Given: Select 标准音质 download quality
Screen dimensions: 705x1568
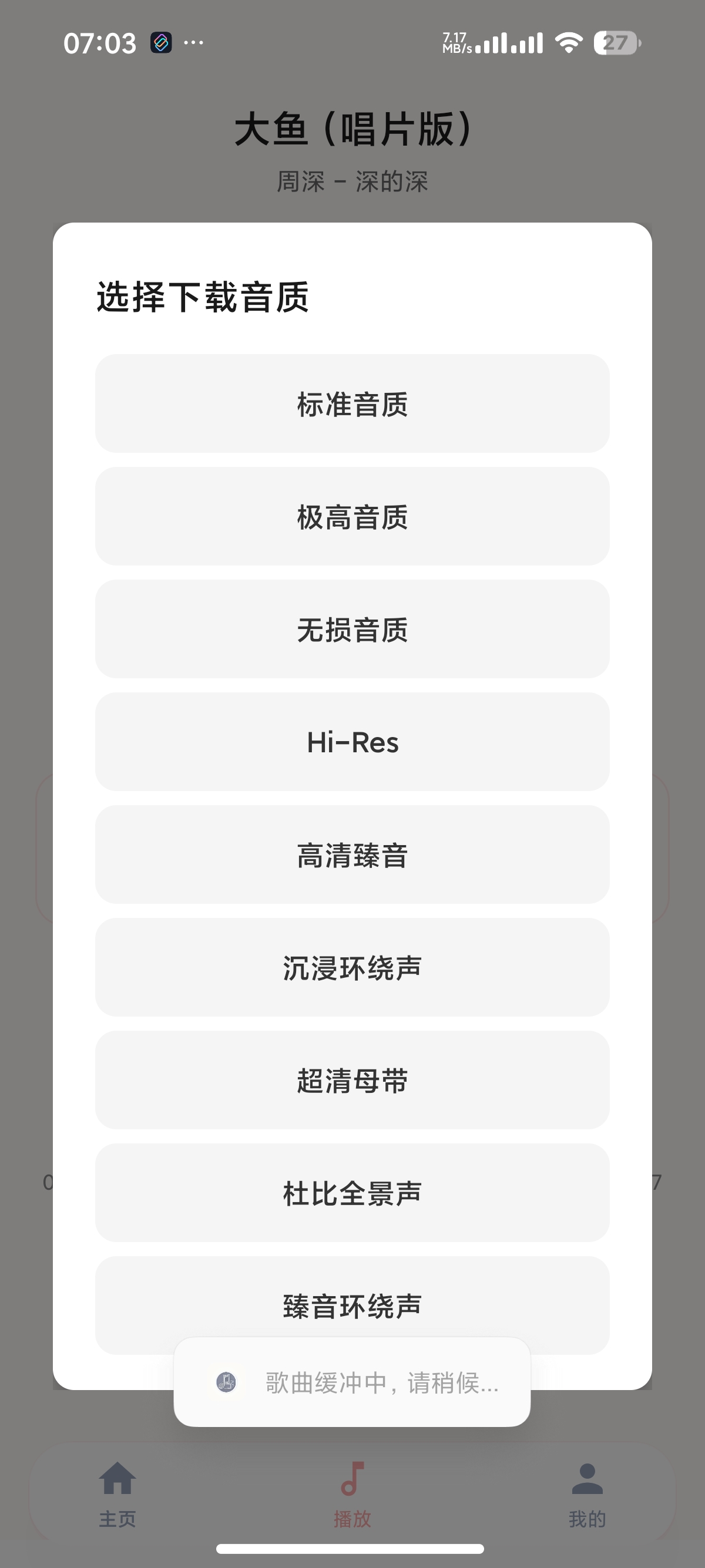Looking at the screenshot, I should [352, 401].
